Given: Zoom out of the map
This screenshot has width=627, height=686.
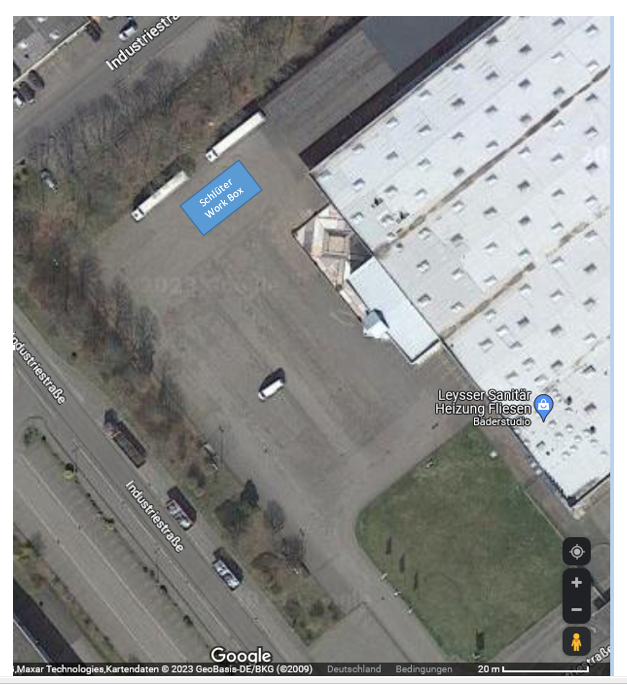Looking at the screenshot, I should click(576, 609).
